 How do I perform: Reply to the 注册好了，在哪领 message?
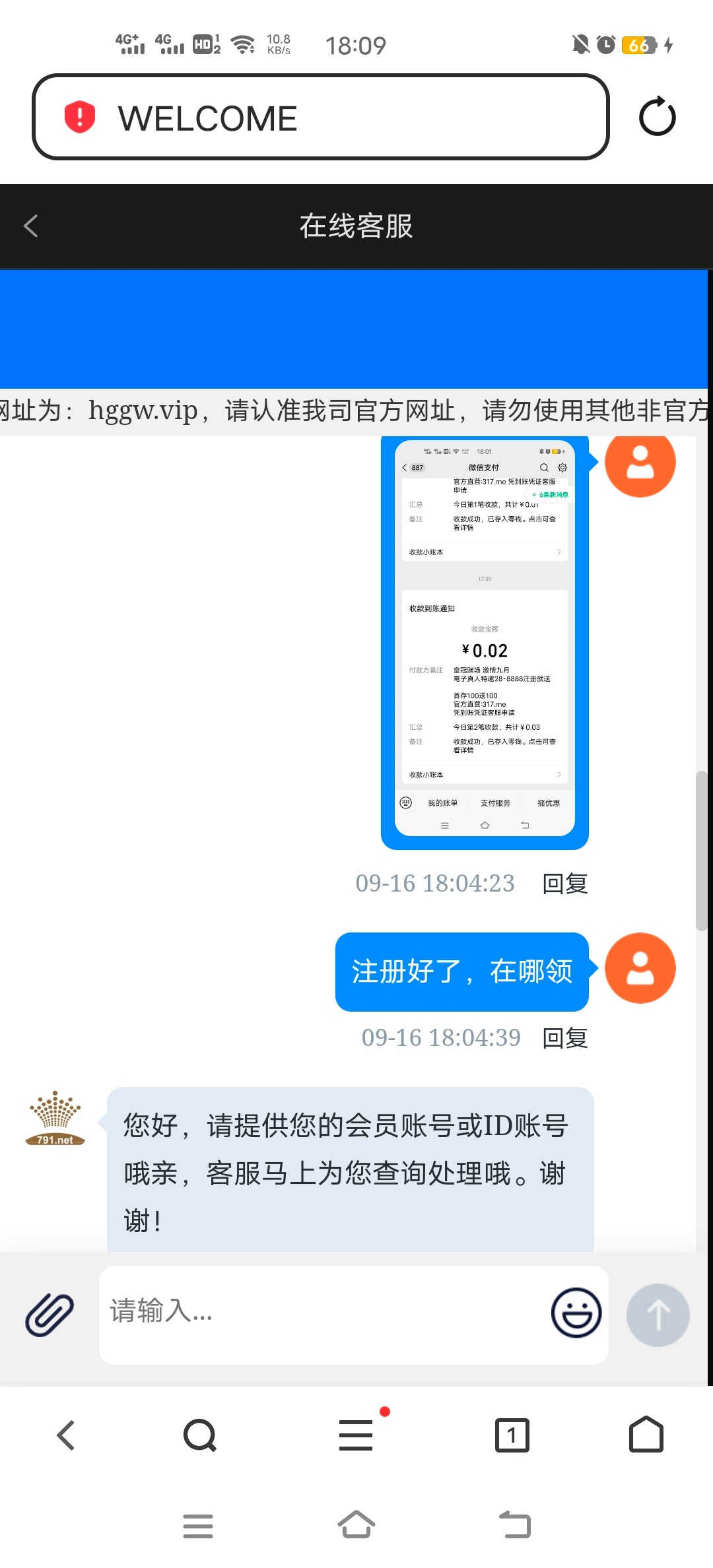pyautogui.click(x=564, y=1037)
